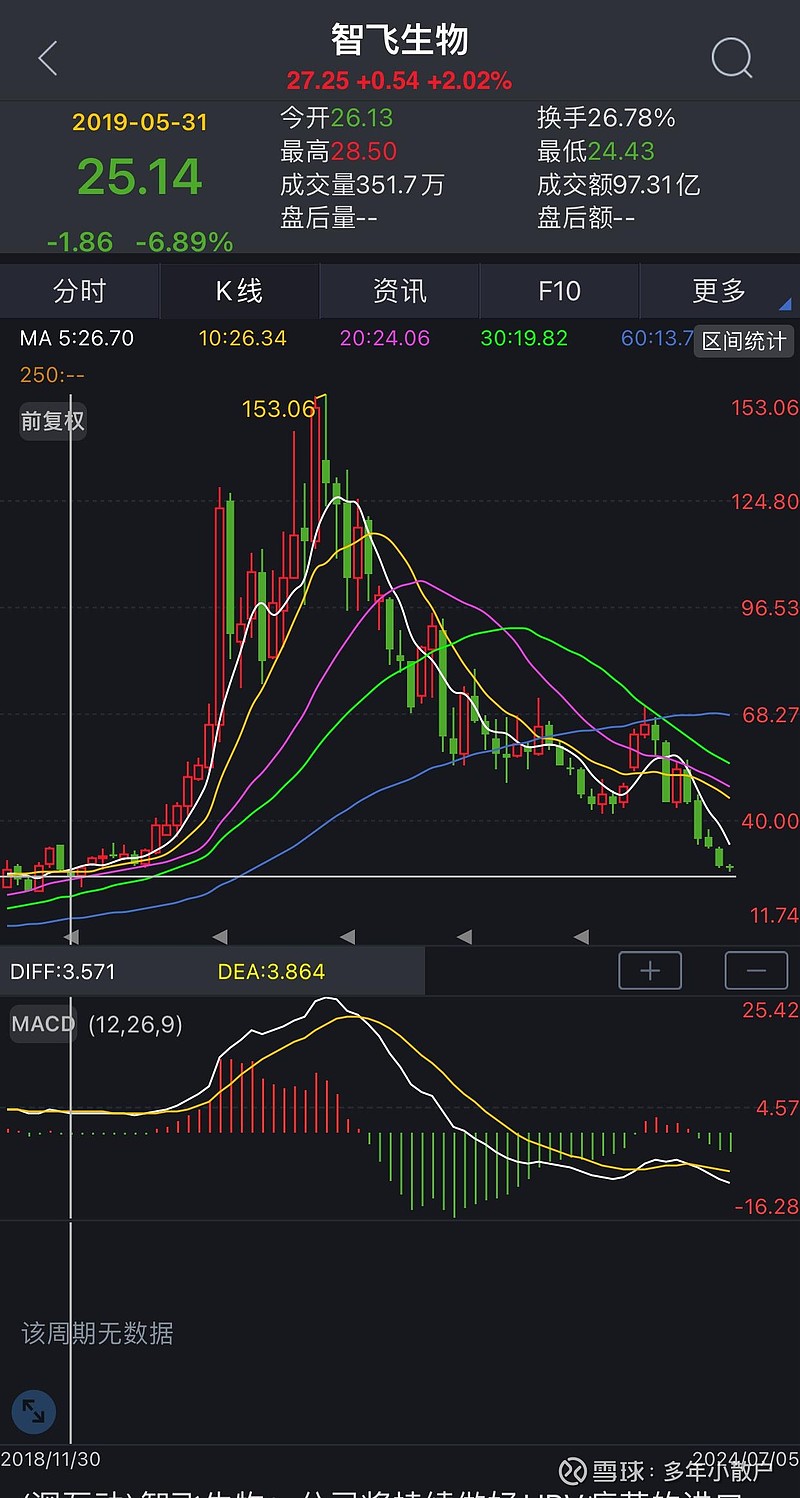Screen dimensions: 800x1498
Task: Expand chart to fullscreen view
Action: (33, 1411)
